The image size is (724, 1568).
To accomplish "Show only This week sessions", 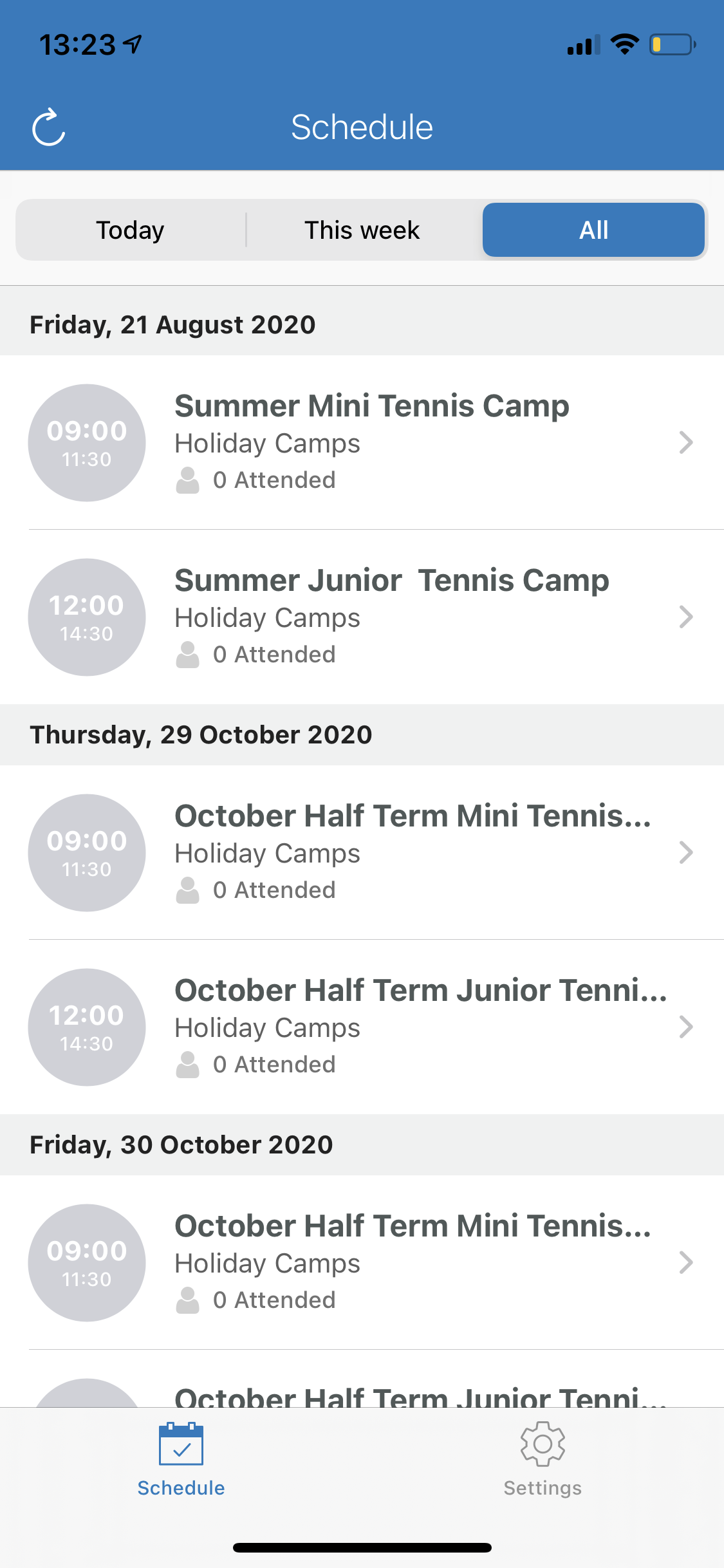I will coord(362,230).
